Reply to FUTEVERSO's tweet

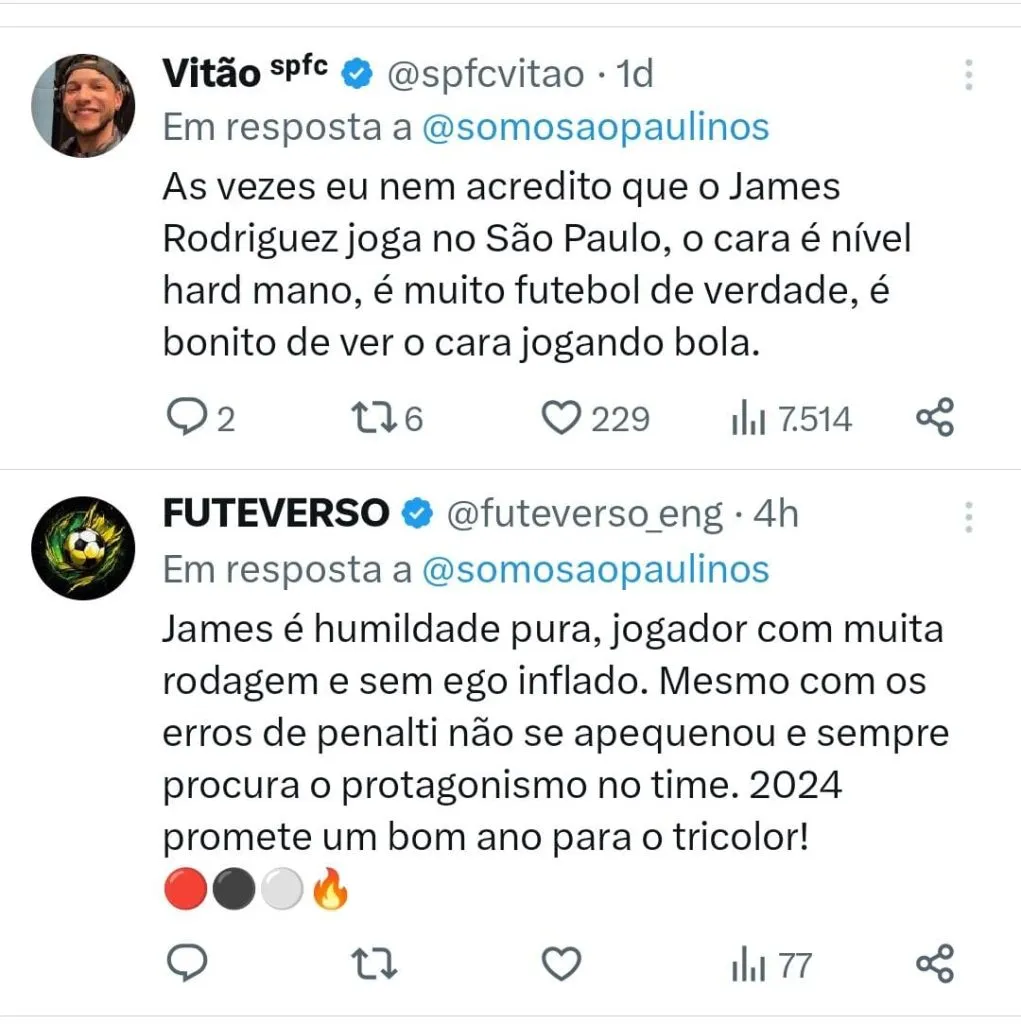pyautogui.click(x=185, y=964)
